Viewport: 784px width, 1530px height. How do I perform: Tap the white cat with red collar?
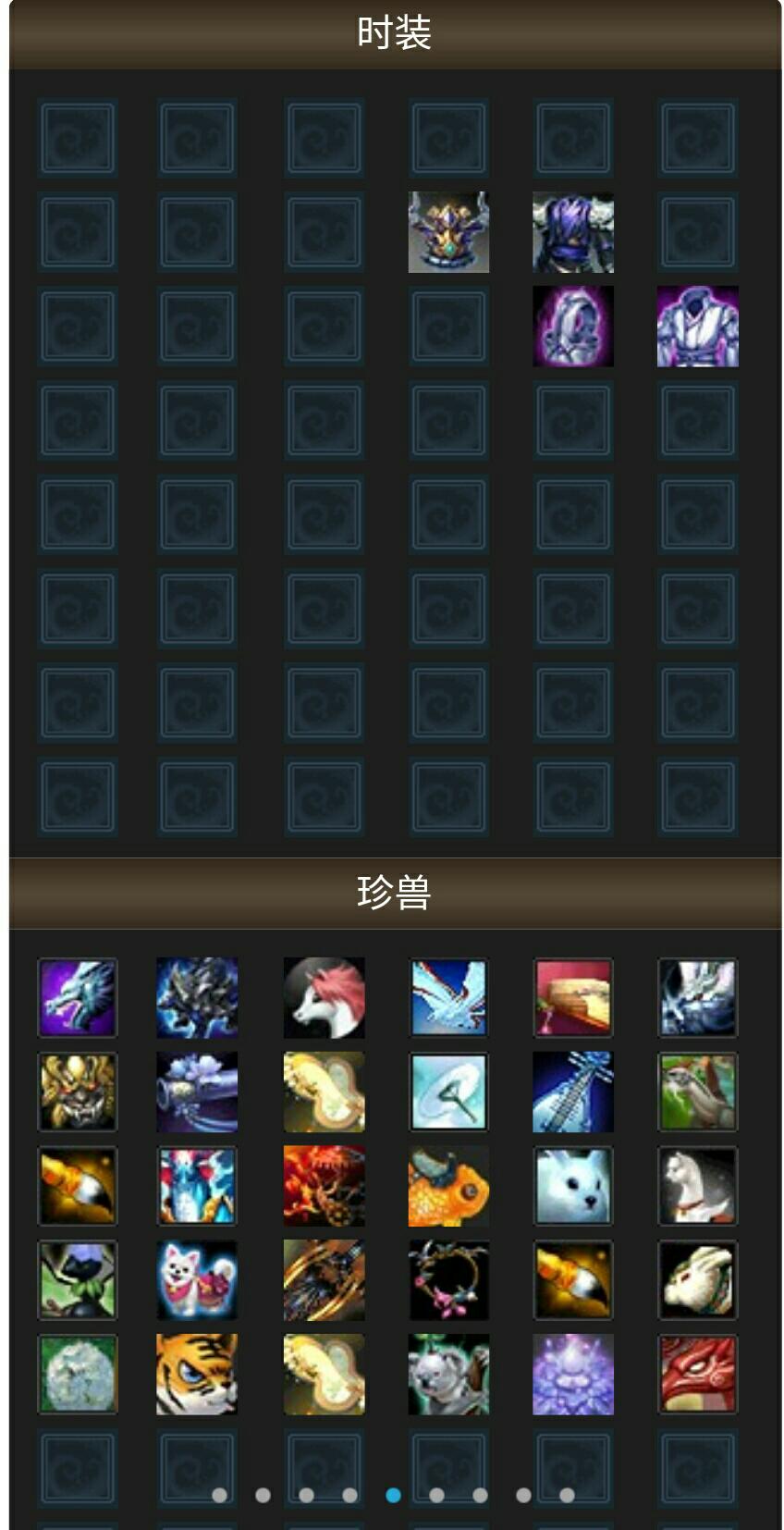coord(698,1187)
